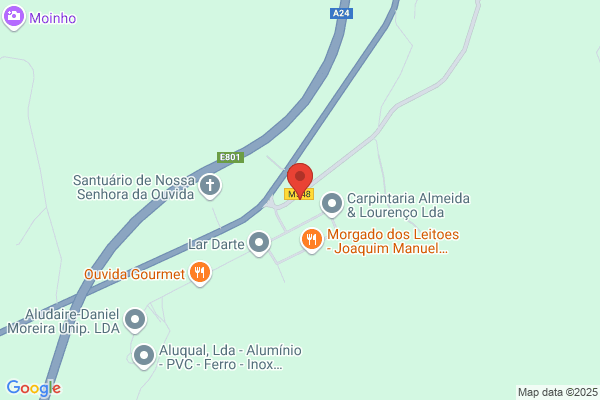View Ouvida Gourmet restaurant marker

point(200,273)
